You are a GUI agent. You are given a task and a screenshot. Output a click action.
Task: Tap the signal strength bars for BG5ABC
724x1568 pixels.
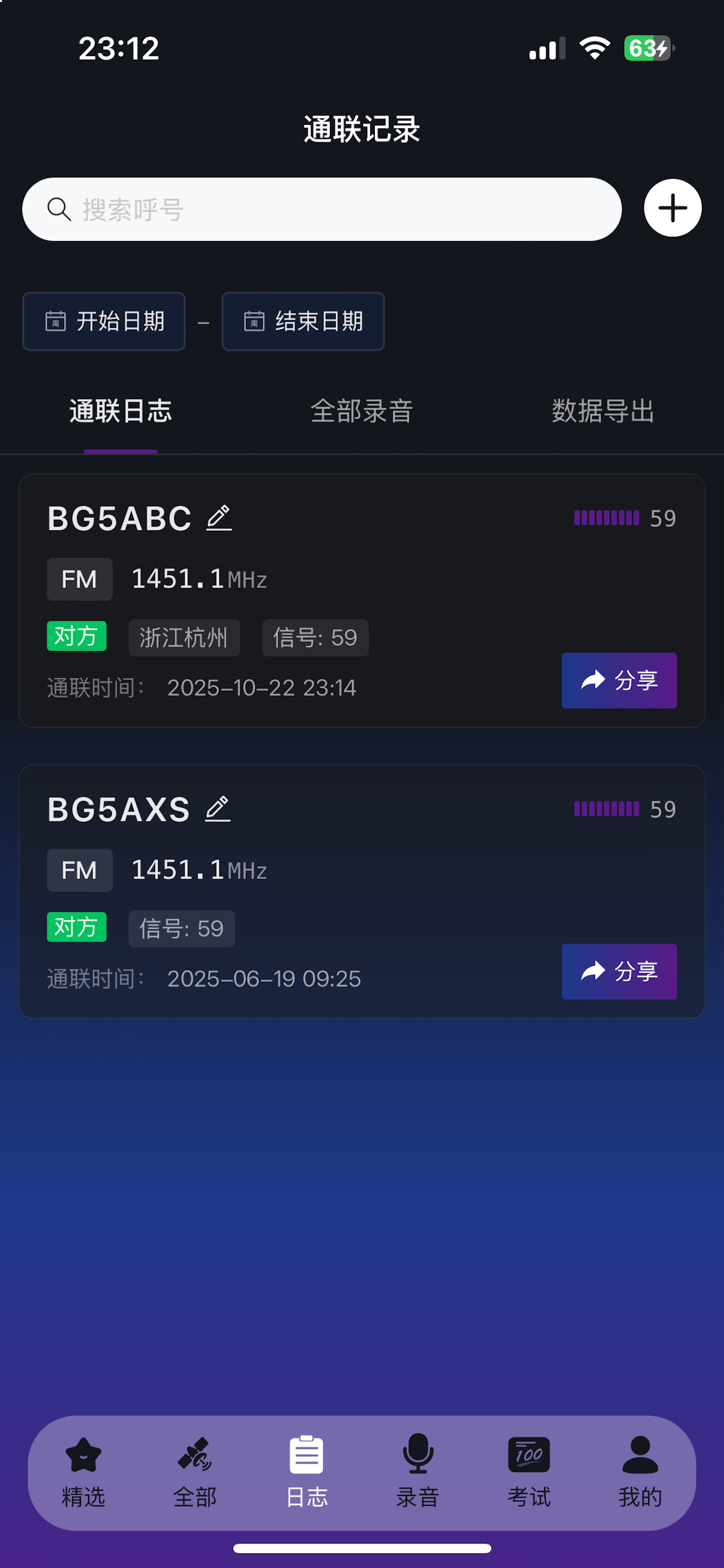tap(607, 518)
